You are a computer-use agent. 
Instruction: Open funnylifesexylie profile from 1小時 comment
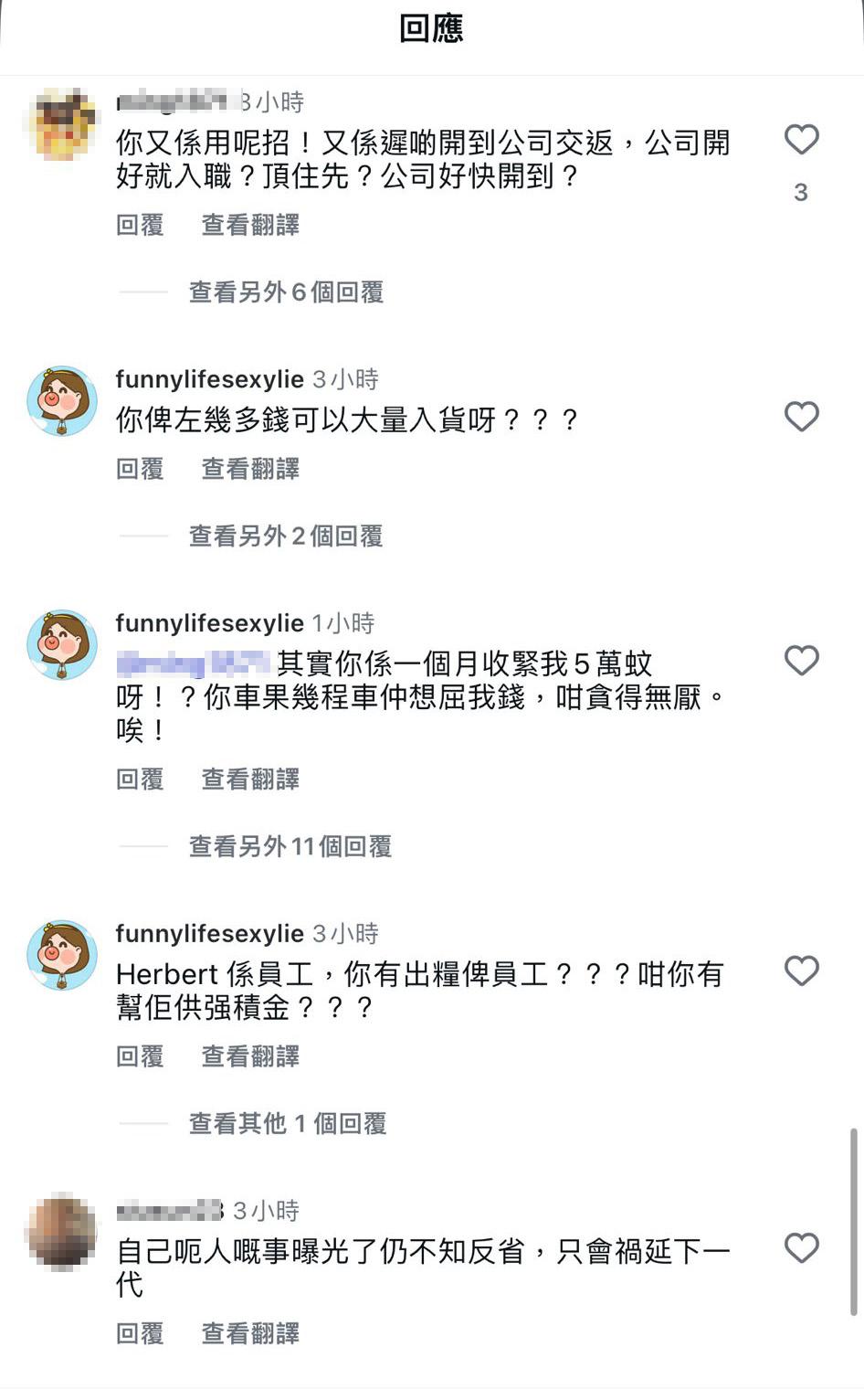pyautogui.click(x=209, y=623)
